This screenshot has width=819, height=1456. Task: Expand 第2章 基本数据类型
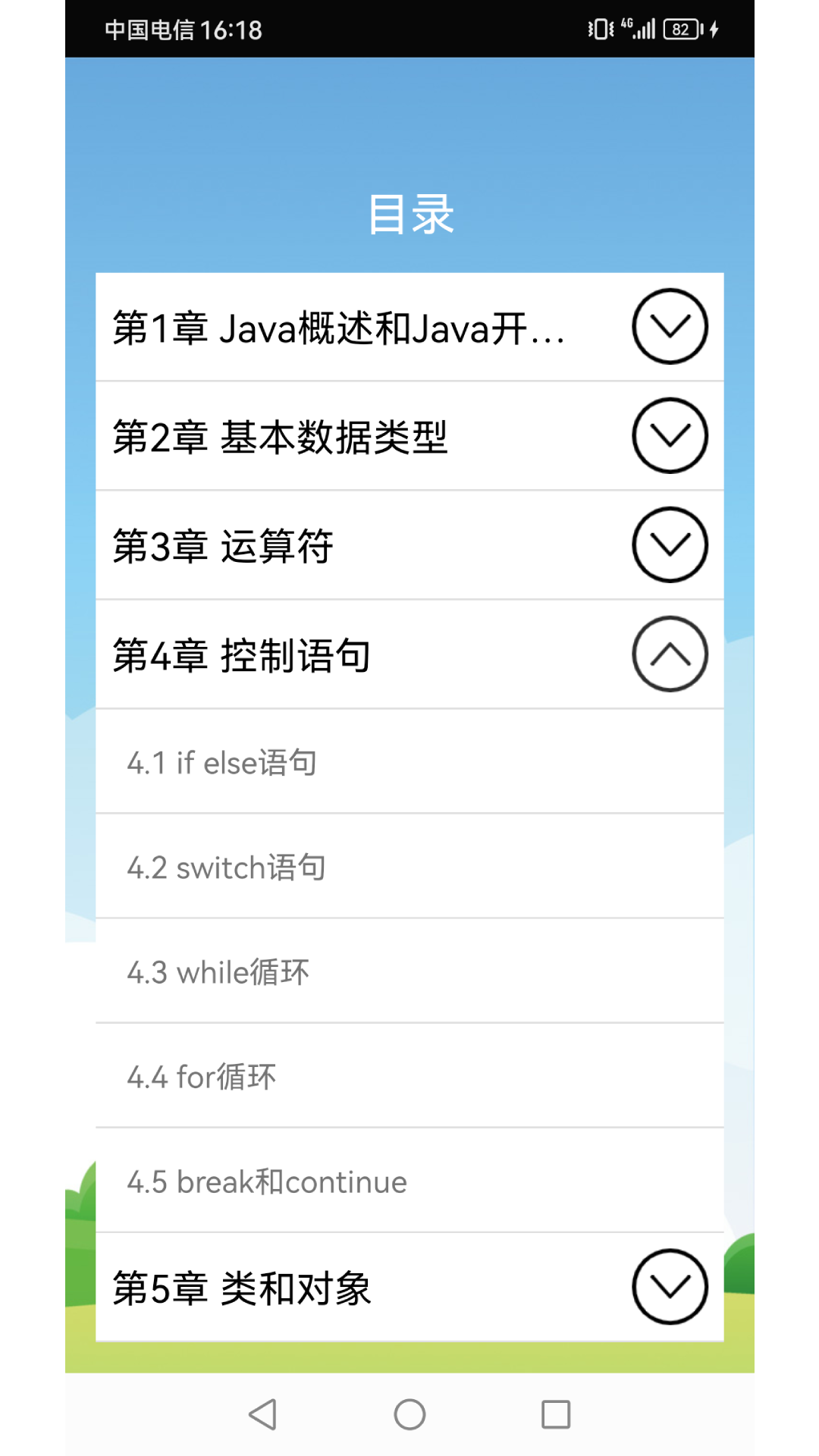(x=670, y=436)
